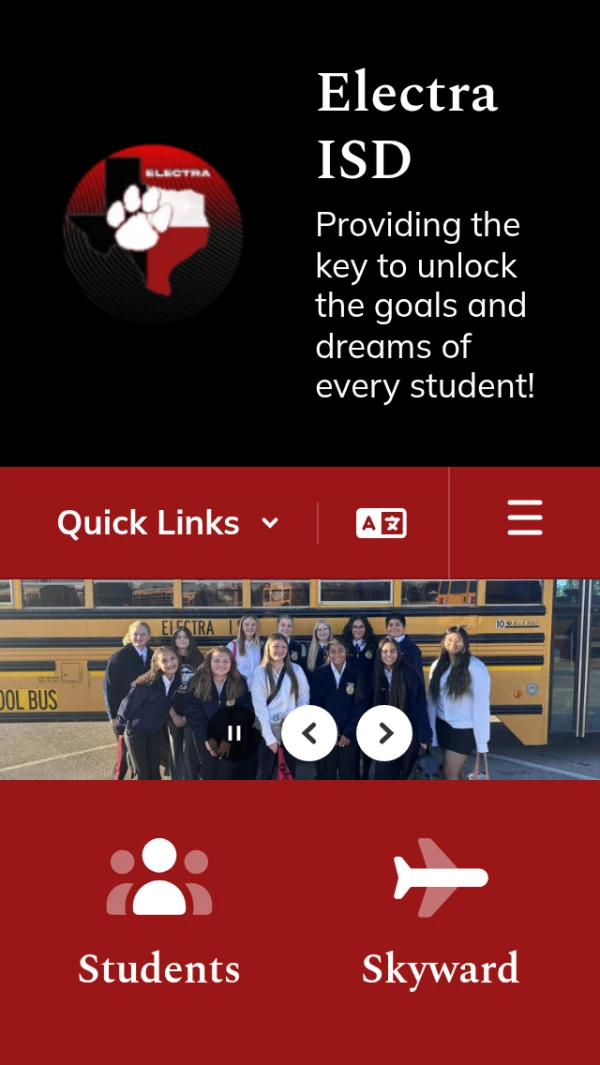Tap the Electra ISD logo
The image size is (600, 1065).
(x=153, y=234)
